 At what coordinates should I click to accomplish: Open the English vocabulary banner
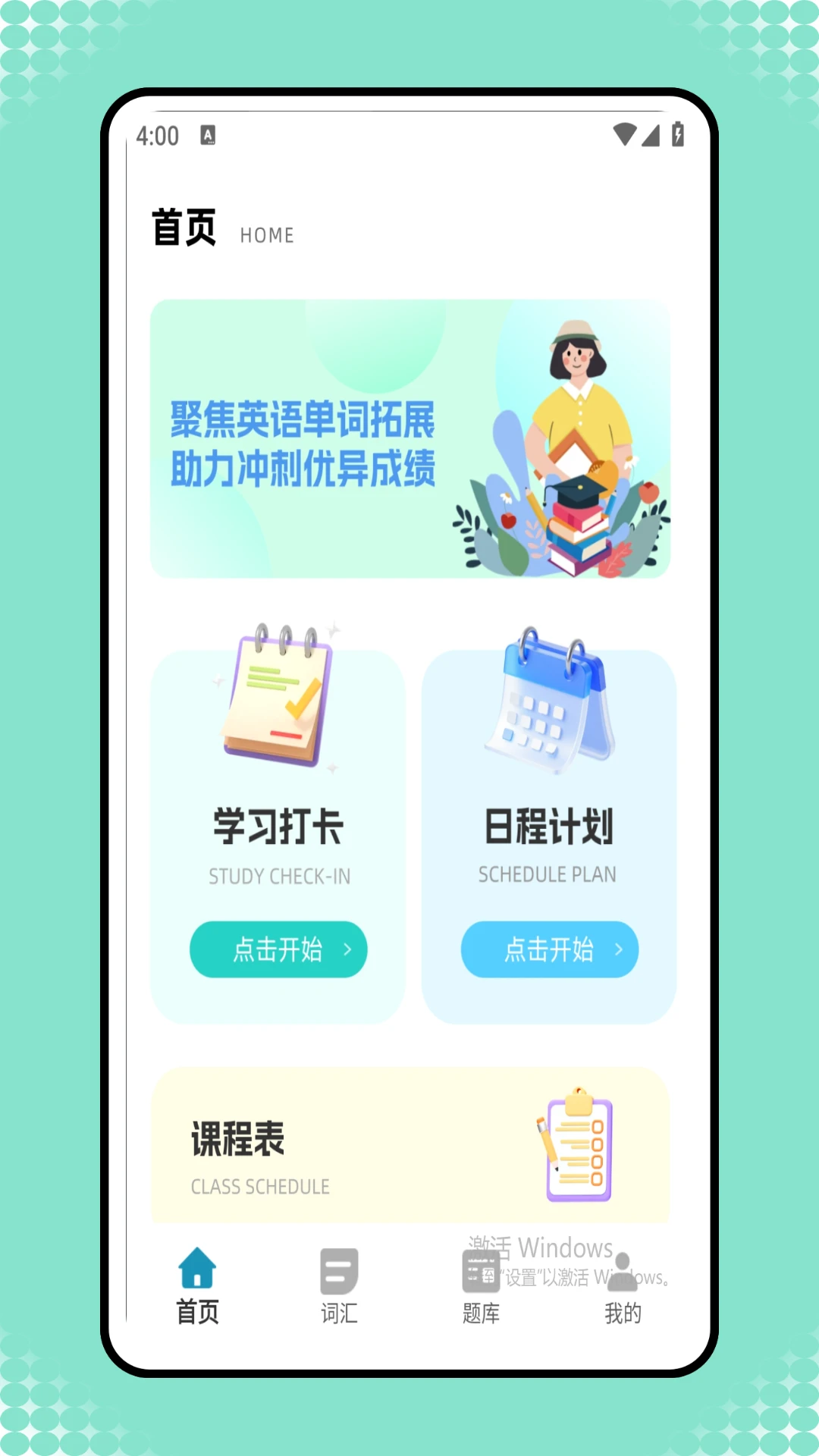pos(410,438)
